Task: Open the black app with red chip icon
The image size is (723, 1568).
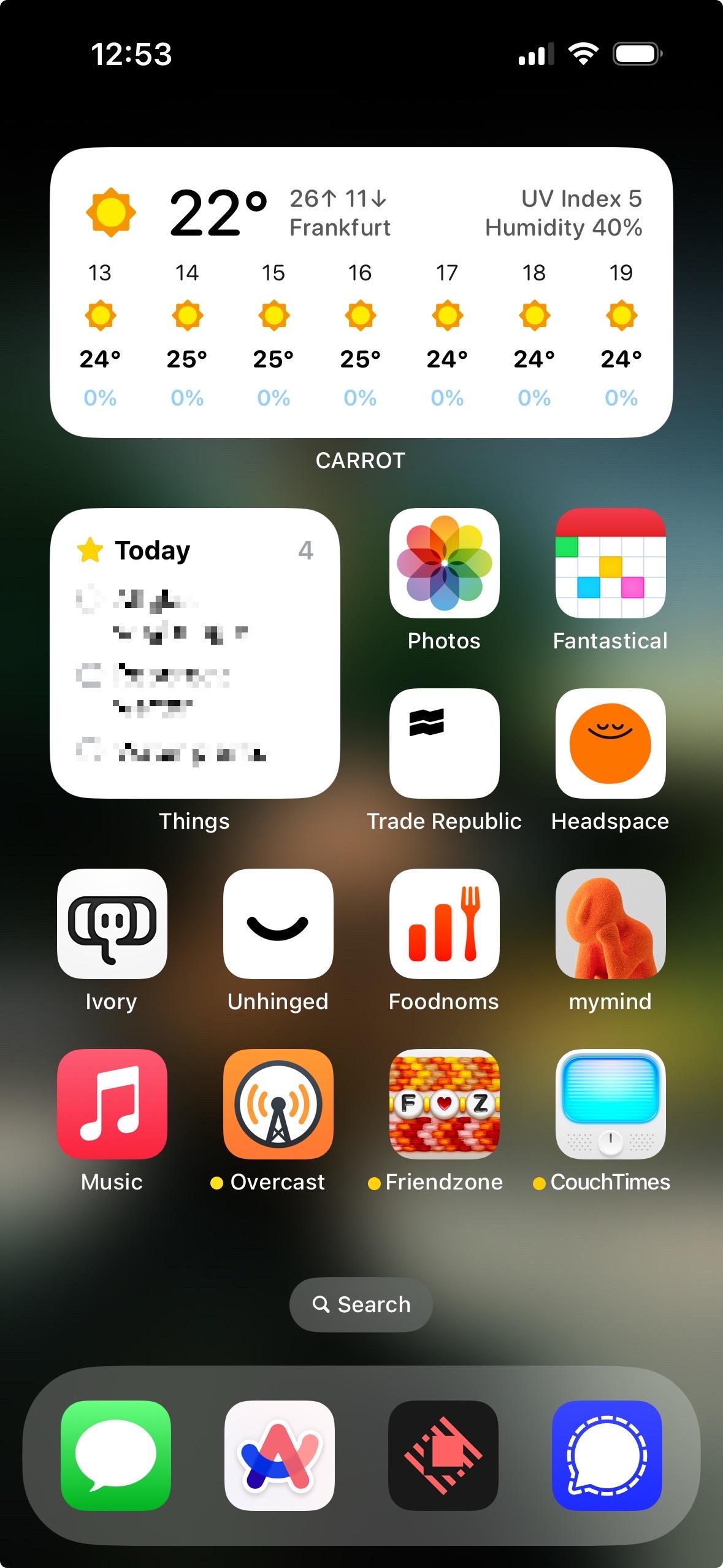Action: (443, 1455)
